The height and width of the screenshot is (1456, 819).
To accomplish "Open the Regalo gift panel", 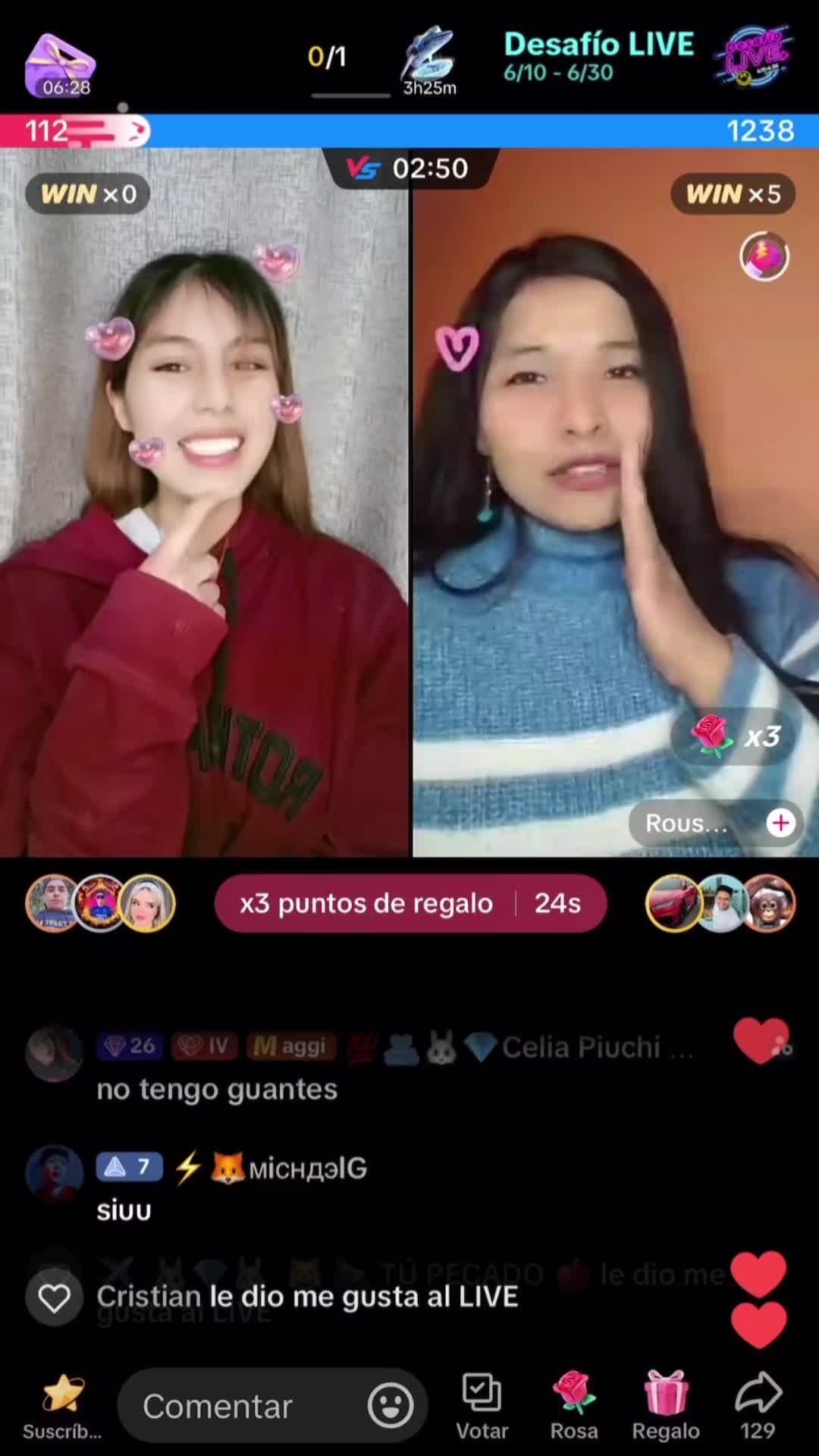I will [666, 1405].
